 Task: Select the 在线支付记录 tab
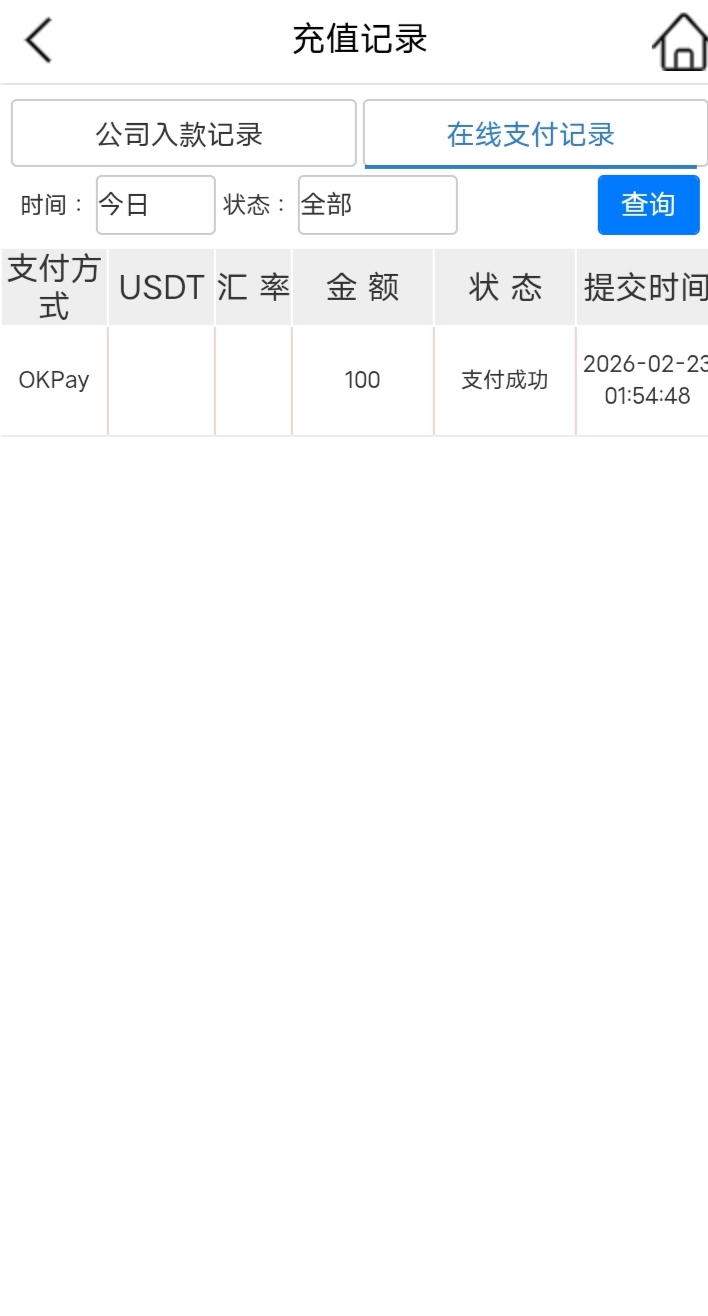[x=531, y=133]
